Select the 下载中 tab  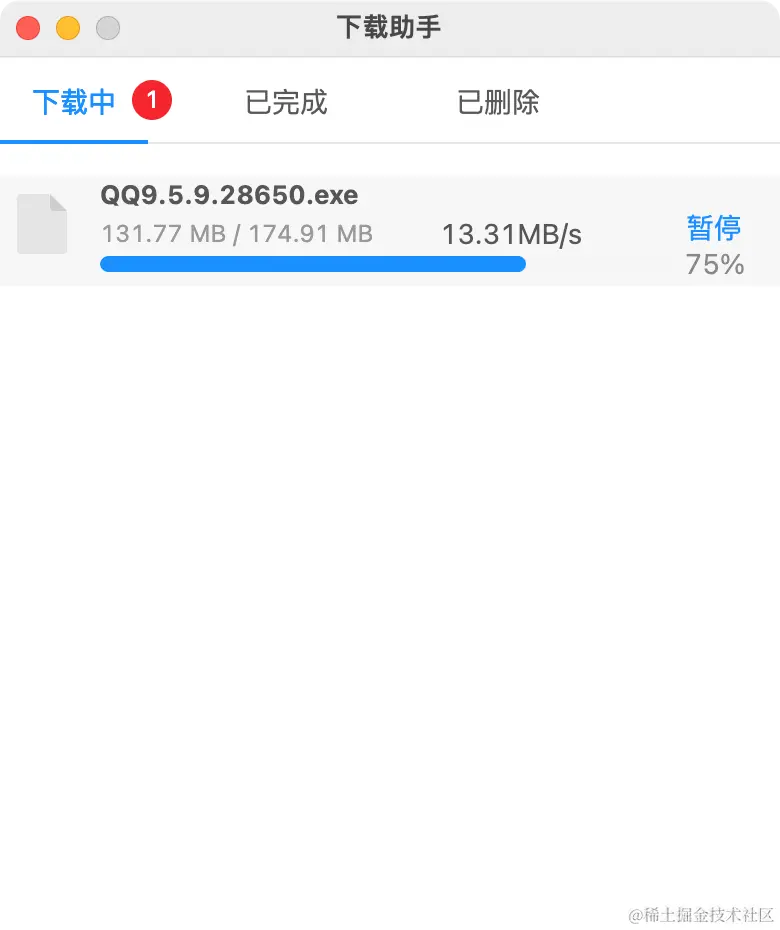(74, 102)
